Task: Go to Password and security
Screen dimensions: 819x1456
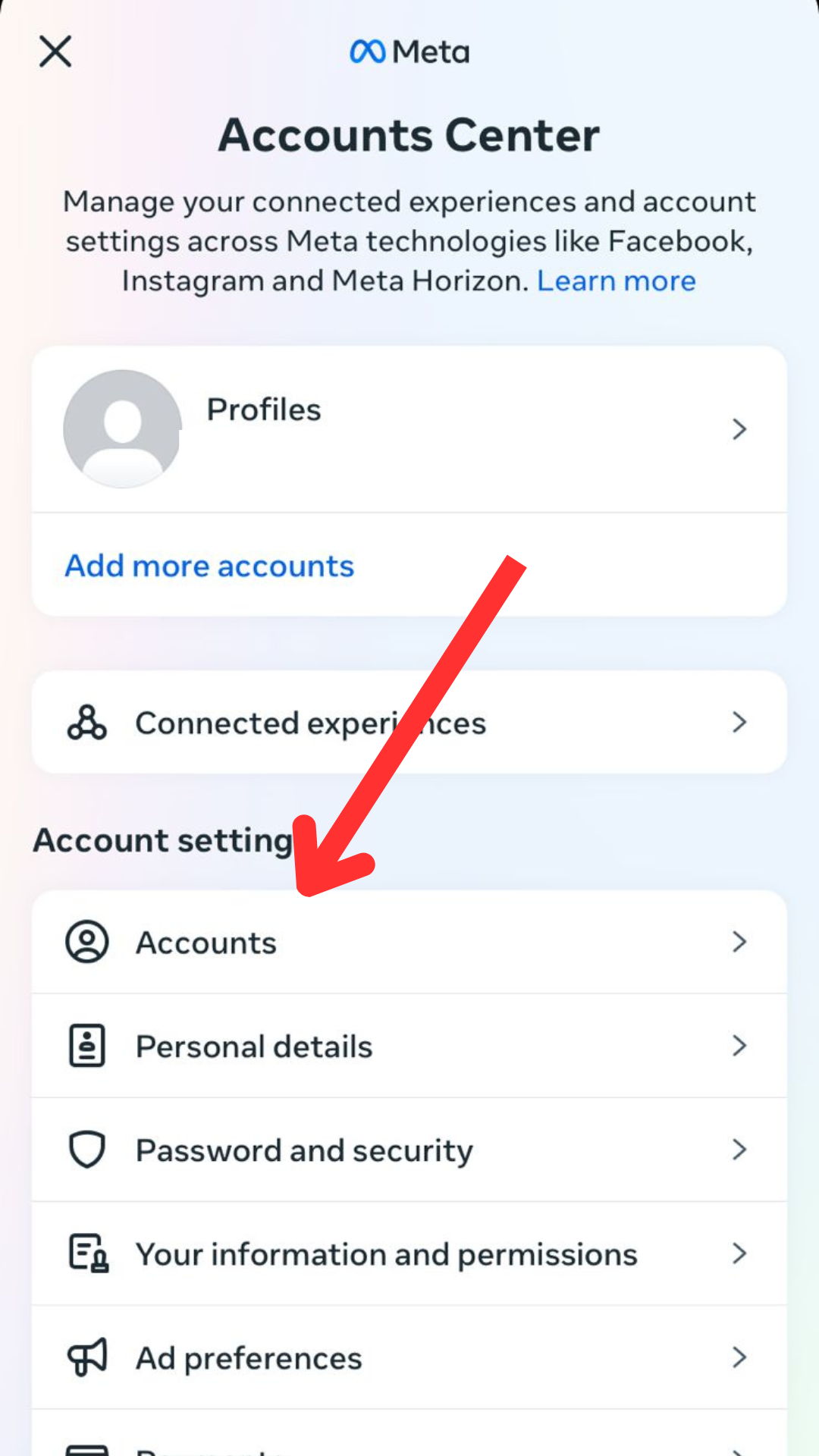Action: 409,1150
